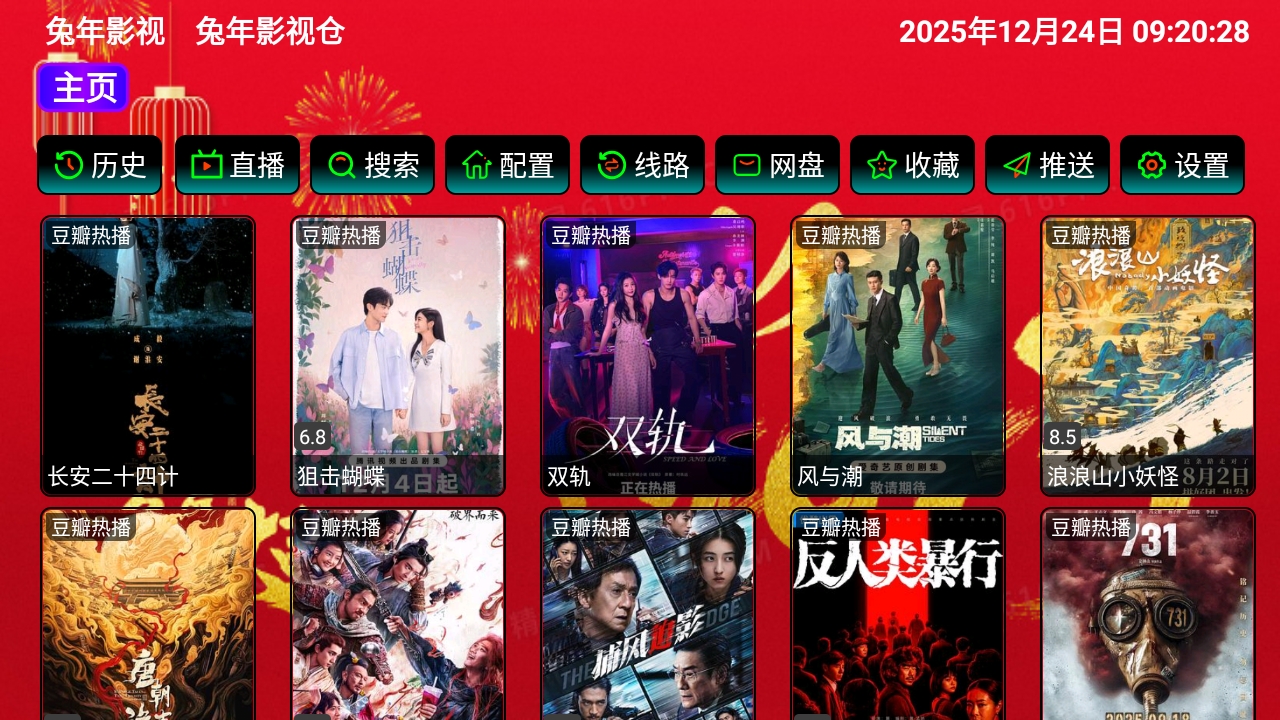Go to 直播 live TV
This screenshot has width=1280, height=720.
[237, 165]
